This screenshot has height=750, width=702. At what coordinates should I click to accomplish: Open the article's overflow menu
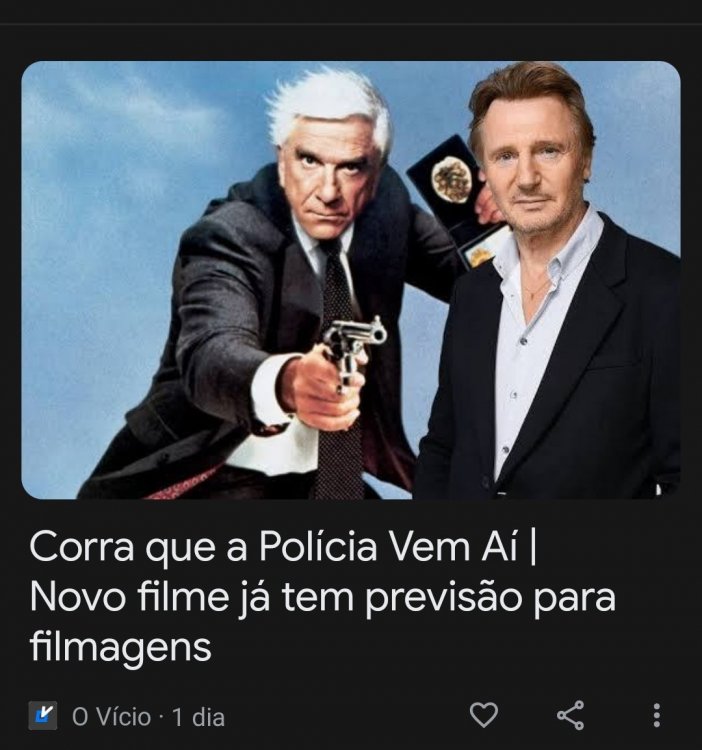tap(656, 715)
